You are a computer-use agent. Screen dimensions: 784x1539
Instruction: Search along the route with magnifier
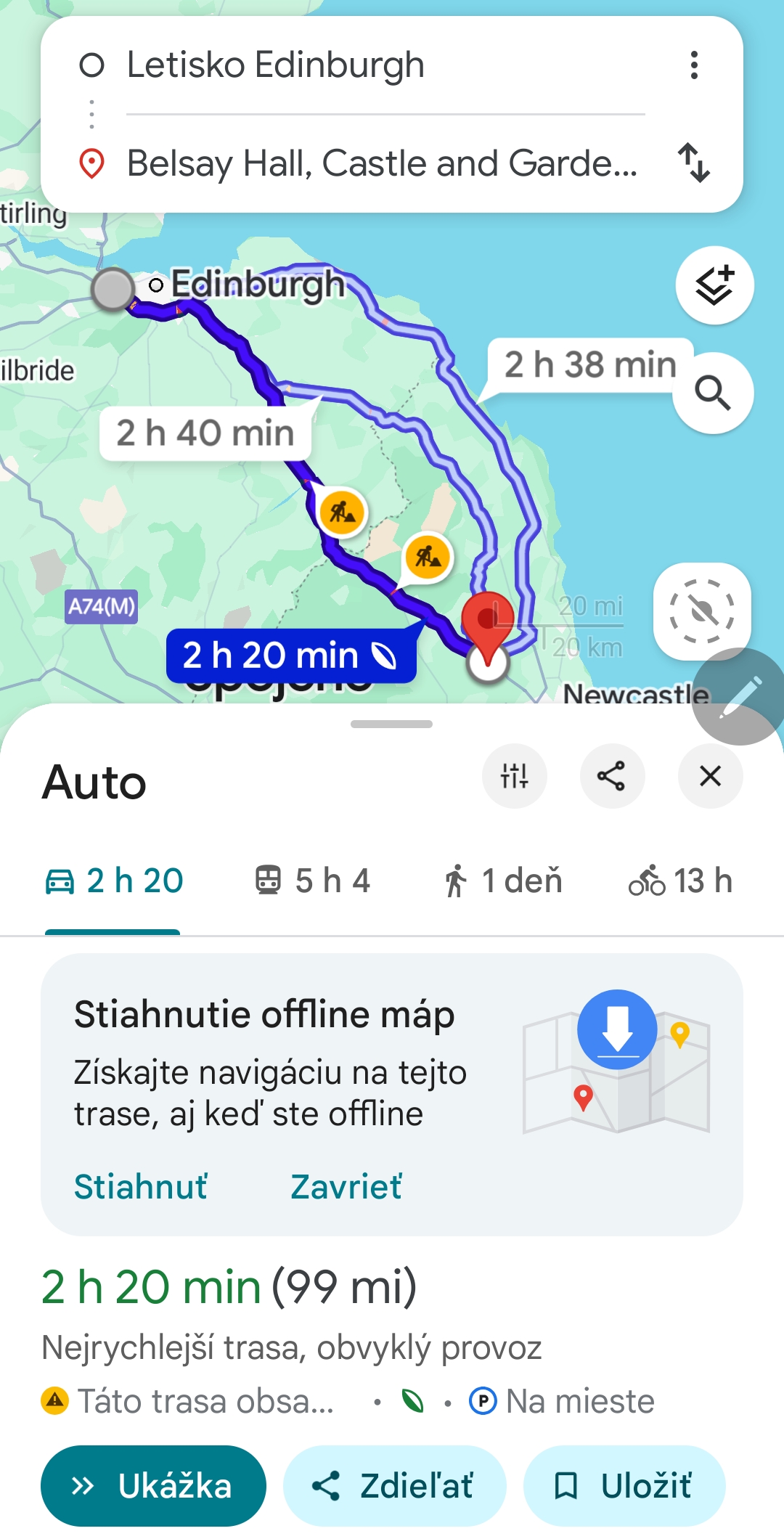712,393
